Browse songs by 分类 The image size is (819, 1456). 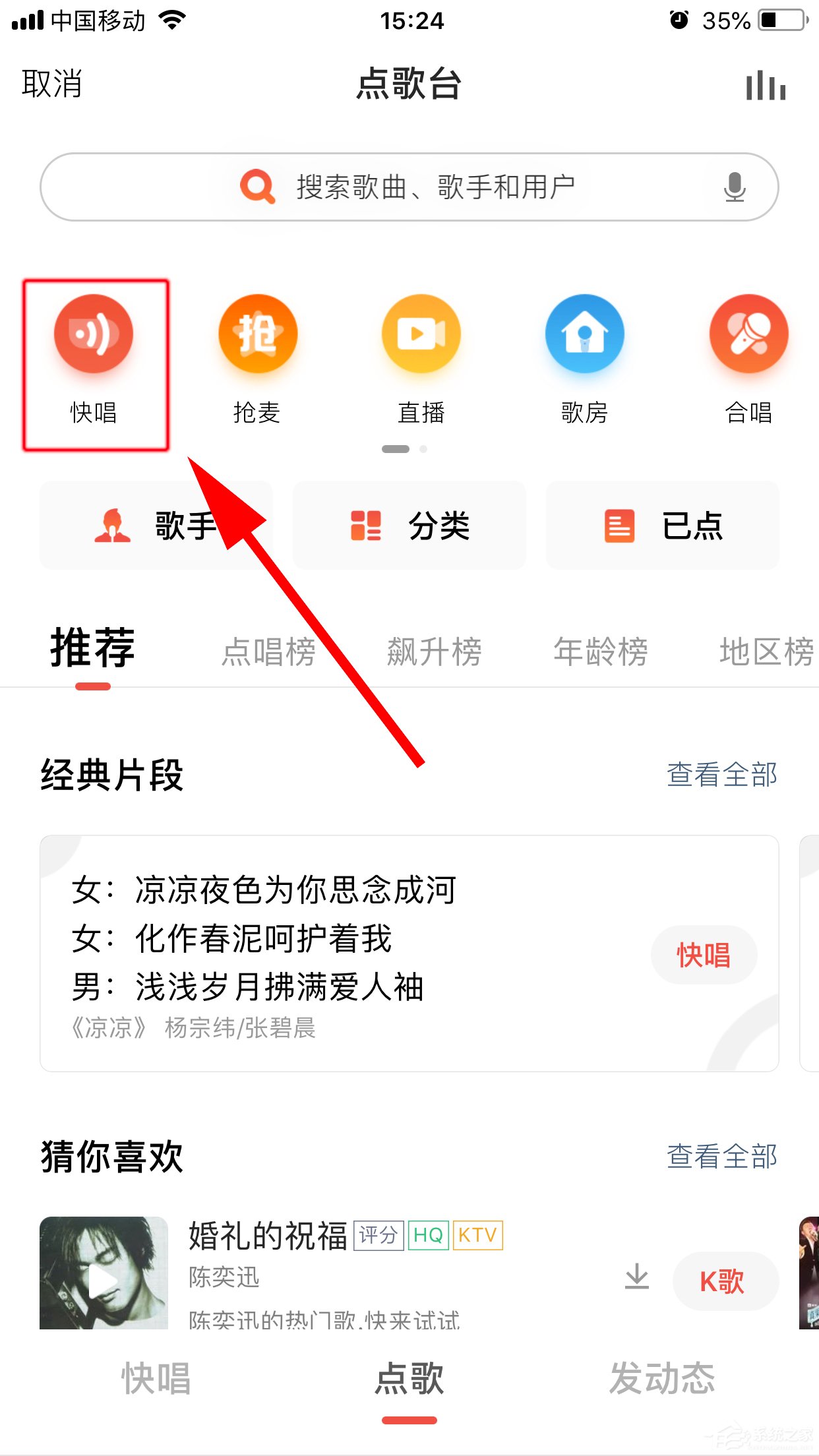coord(409,526)
